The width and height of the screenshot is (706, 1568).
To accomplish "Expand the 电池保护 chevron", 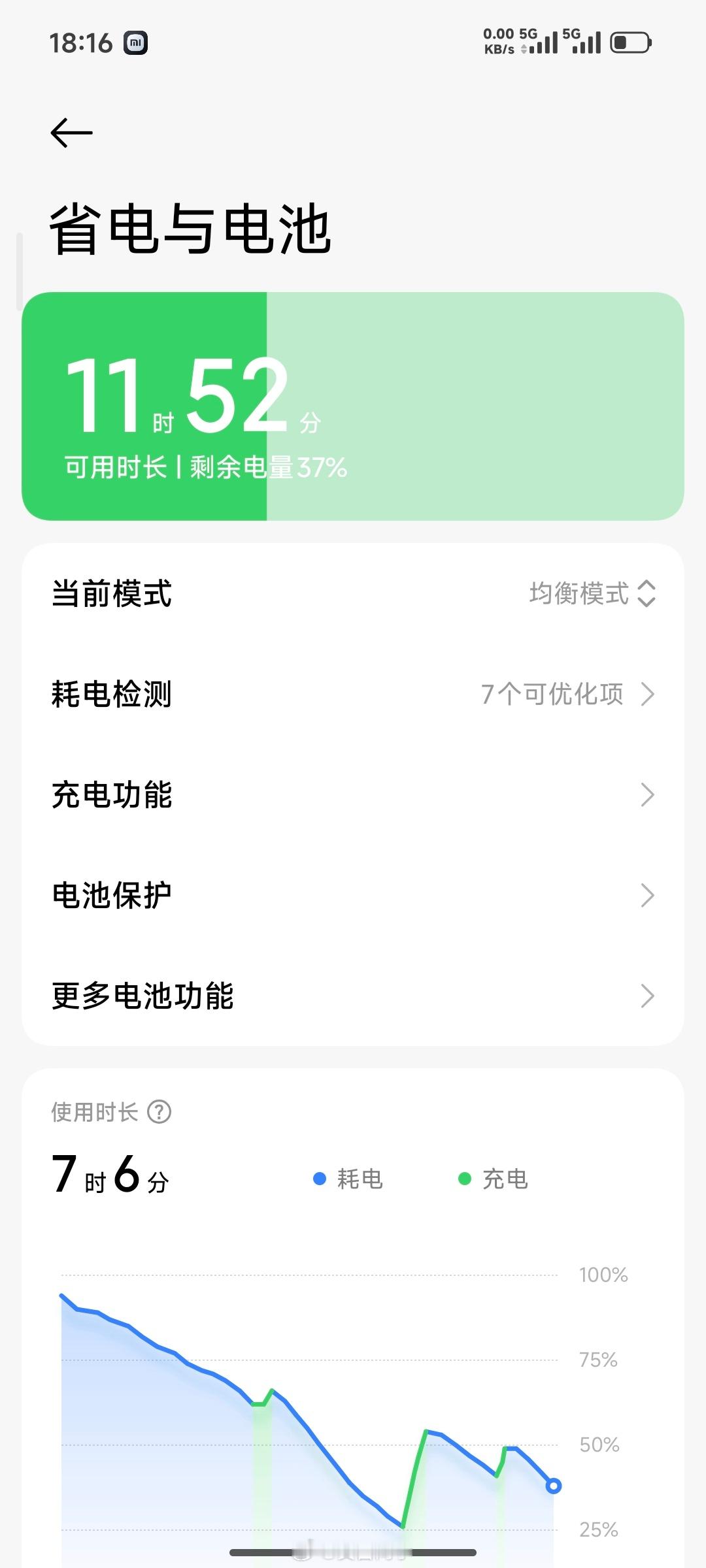I will (x=646, y=896).
